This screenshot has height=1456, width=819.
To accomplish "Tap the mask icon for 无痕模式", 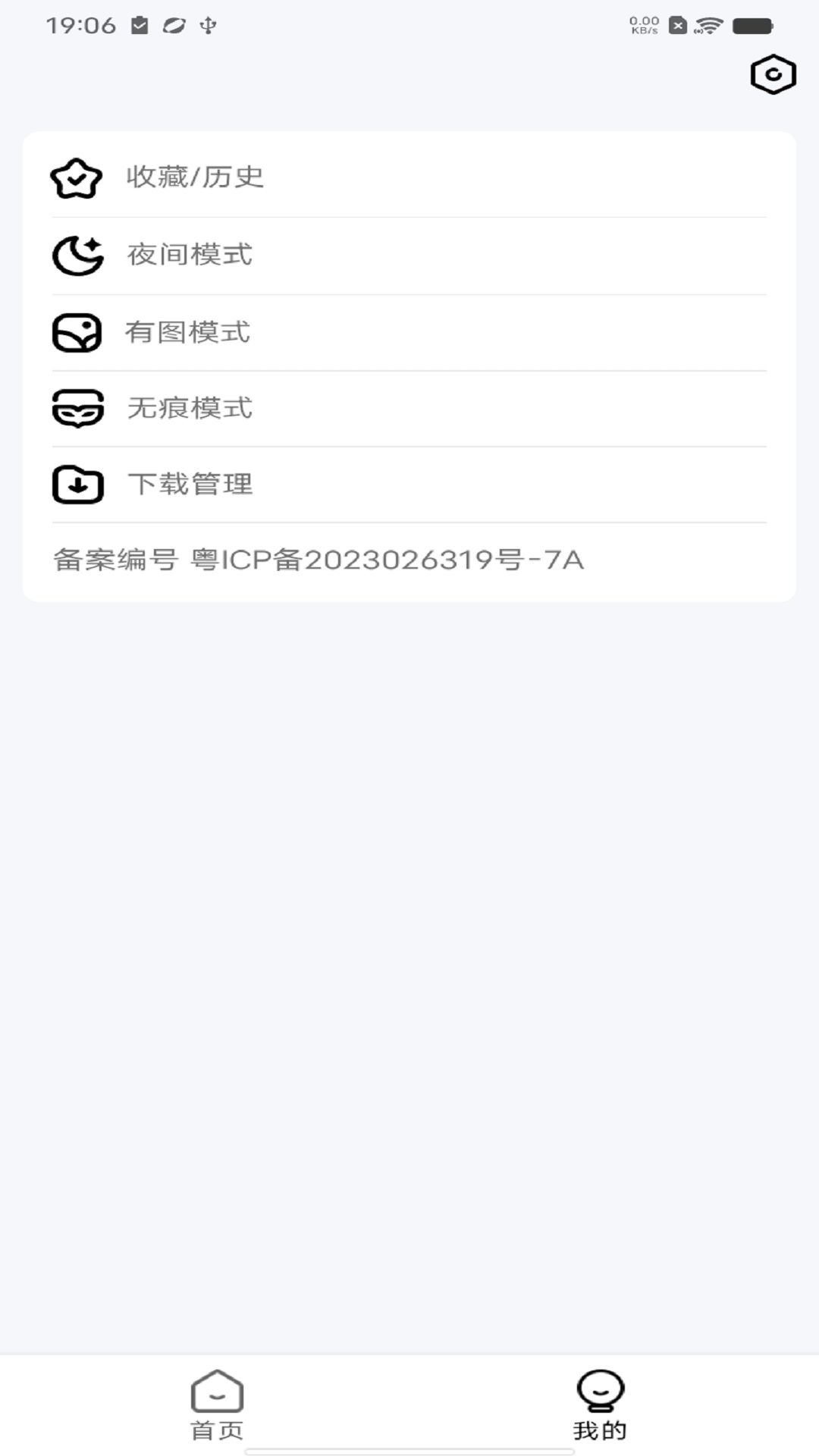I will coord(76,409).
